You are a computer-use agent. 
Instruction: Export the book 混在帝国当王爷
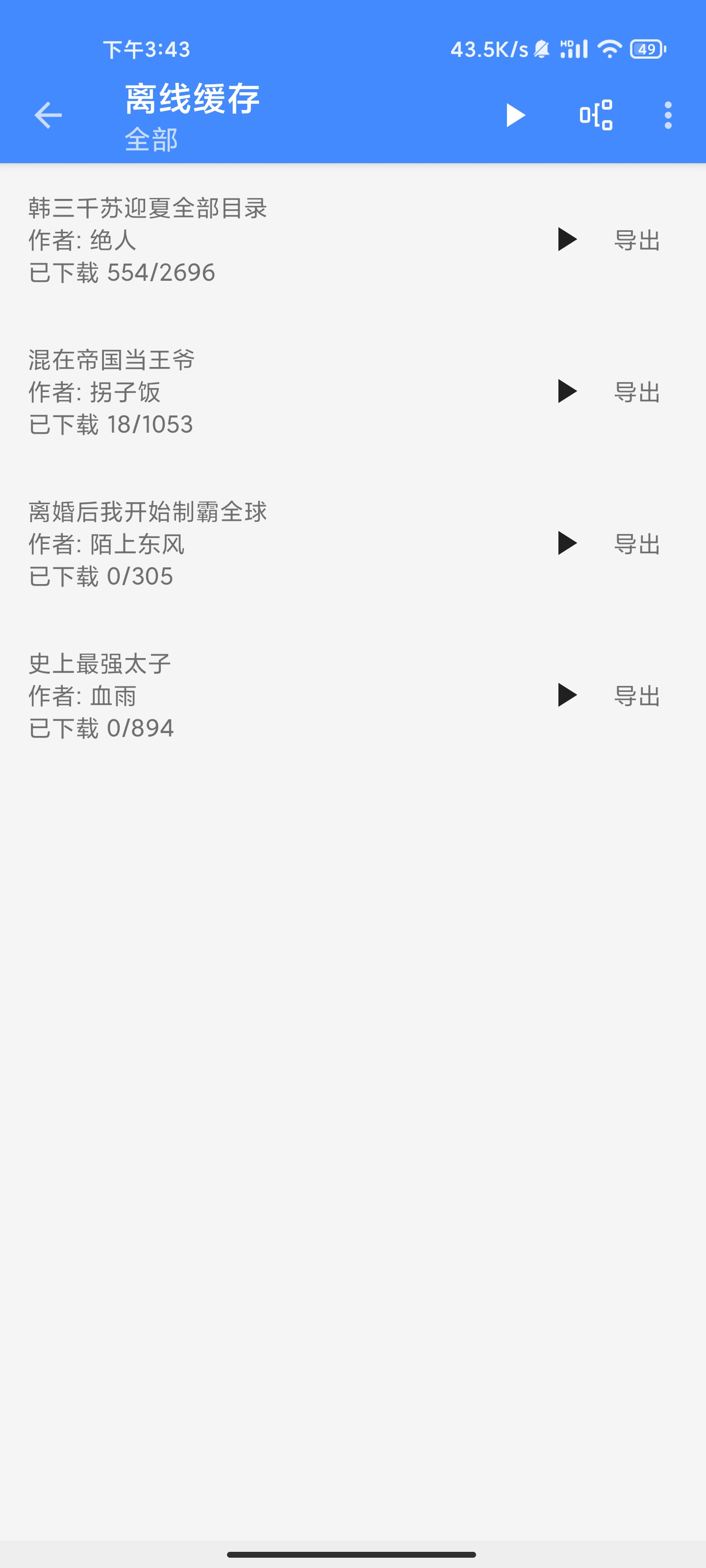pos(637,392)
